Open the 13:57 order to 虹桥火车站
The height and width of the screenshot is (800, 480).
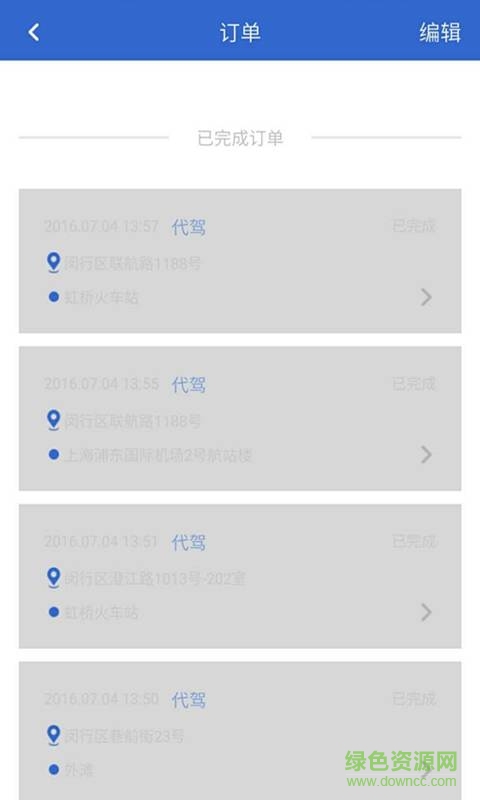click(x=240, y=261)
